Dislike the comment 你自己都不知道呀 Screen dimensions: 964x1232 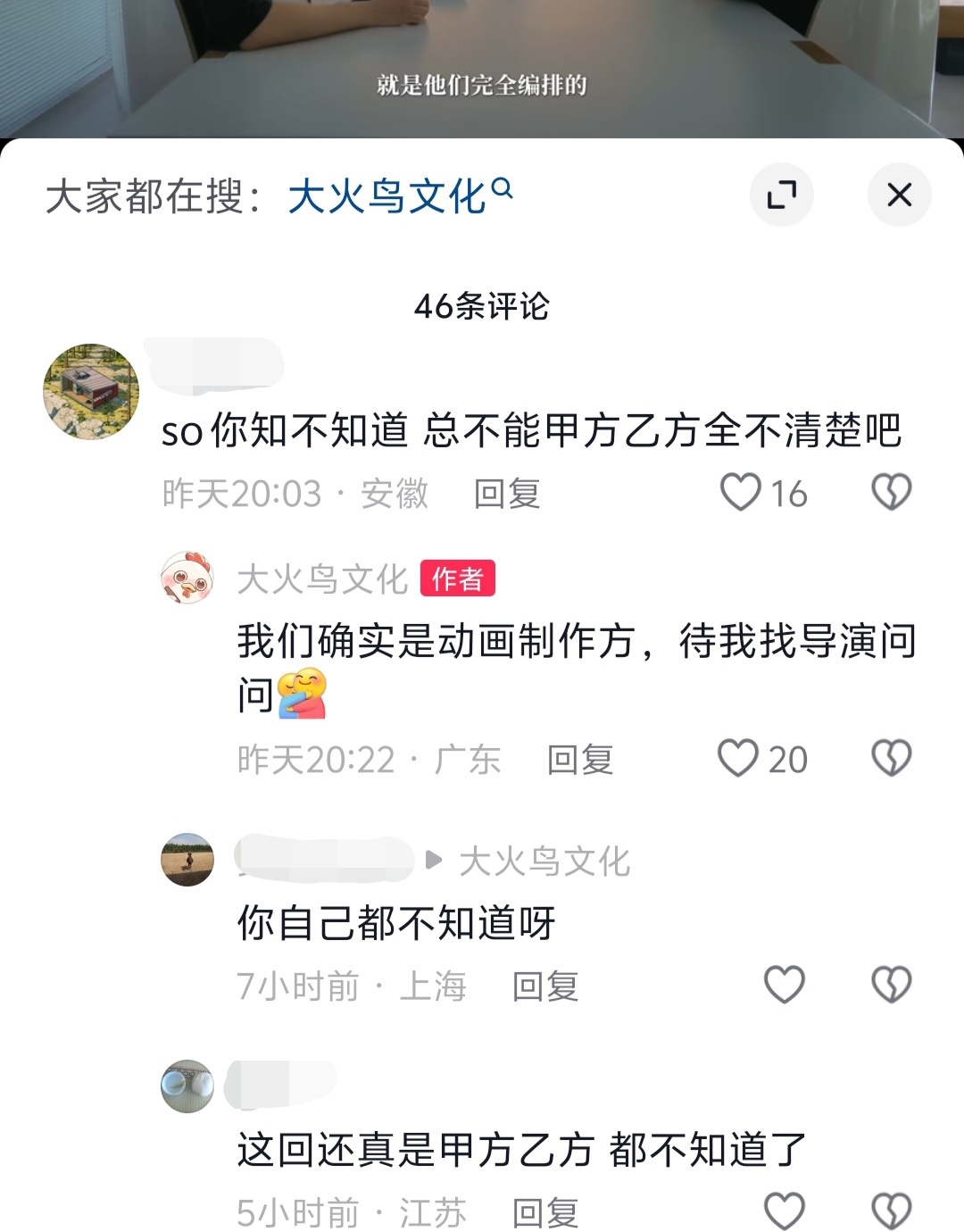click(891, 985)
